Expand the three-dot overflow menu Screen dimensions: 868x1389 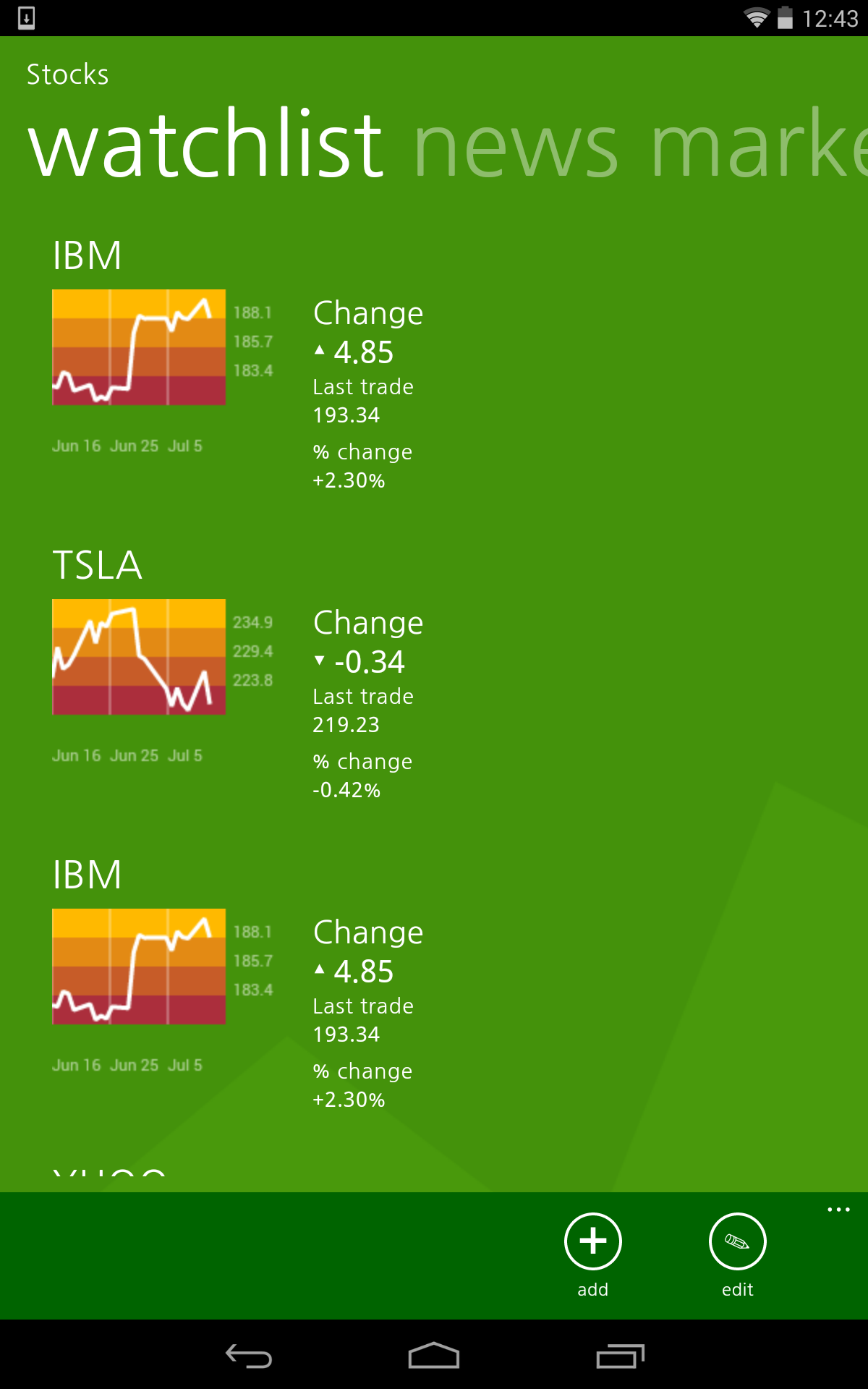[838, 1210]
